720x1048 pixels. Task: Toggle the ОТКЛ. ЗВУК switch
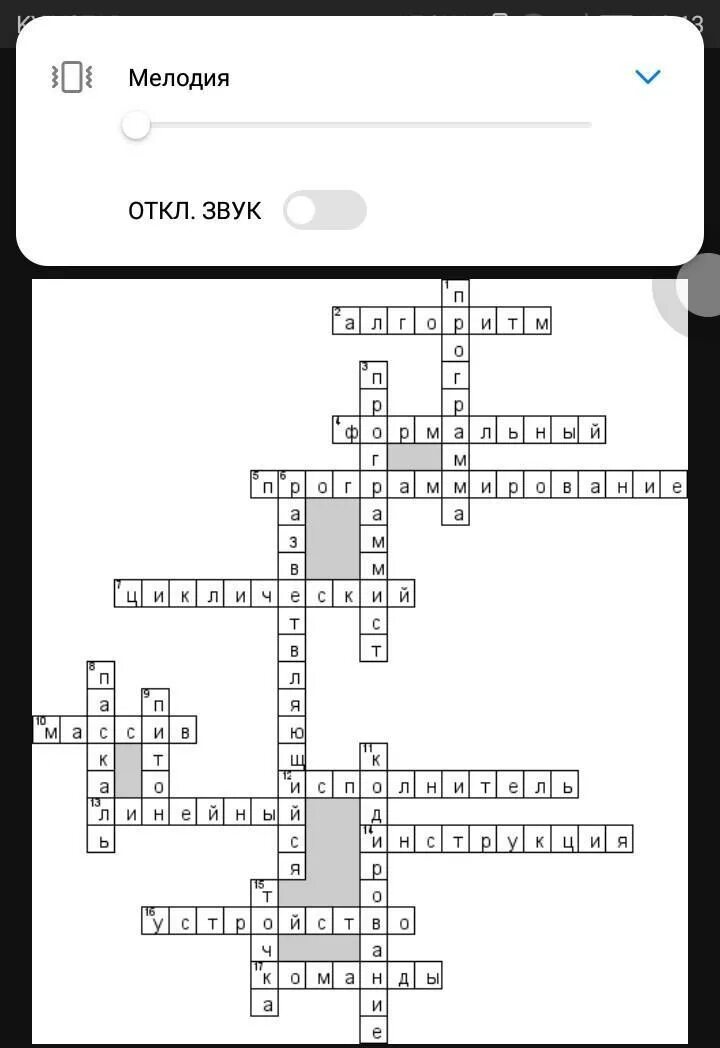point(325,210)
